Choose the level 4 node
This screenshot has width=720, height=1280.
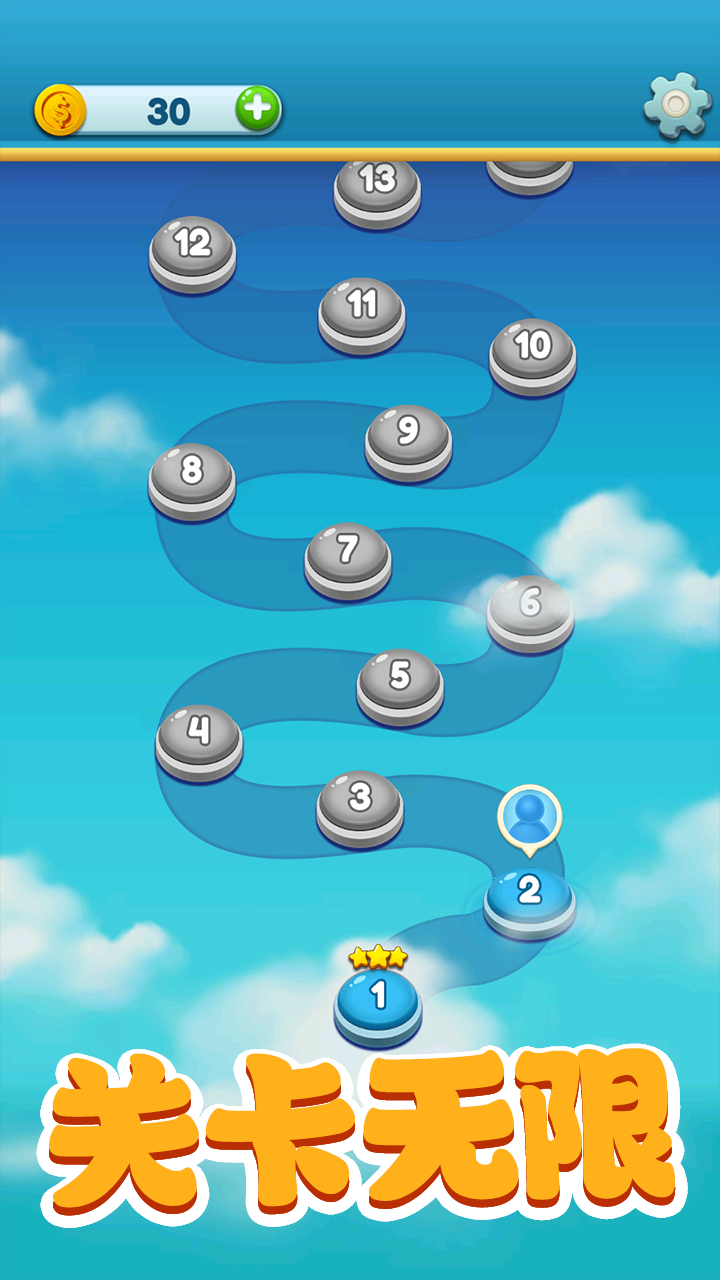click(x=199, y=737)
